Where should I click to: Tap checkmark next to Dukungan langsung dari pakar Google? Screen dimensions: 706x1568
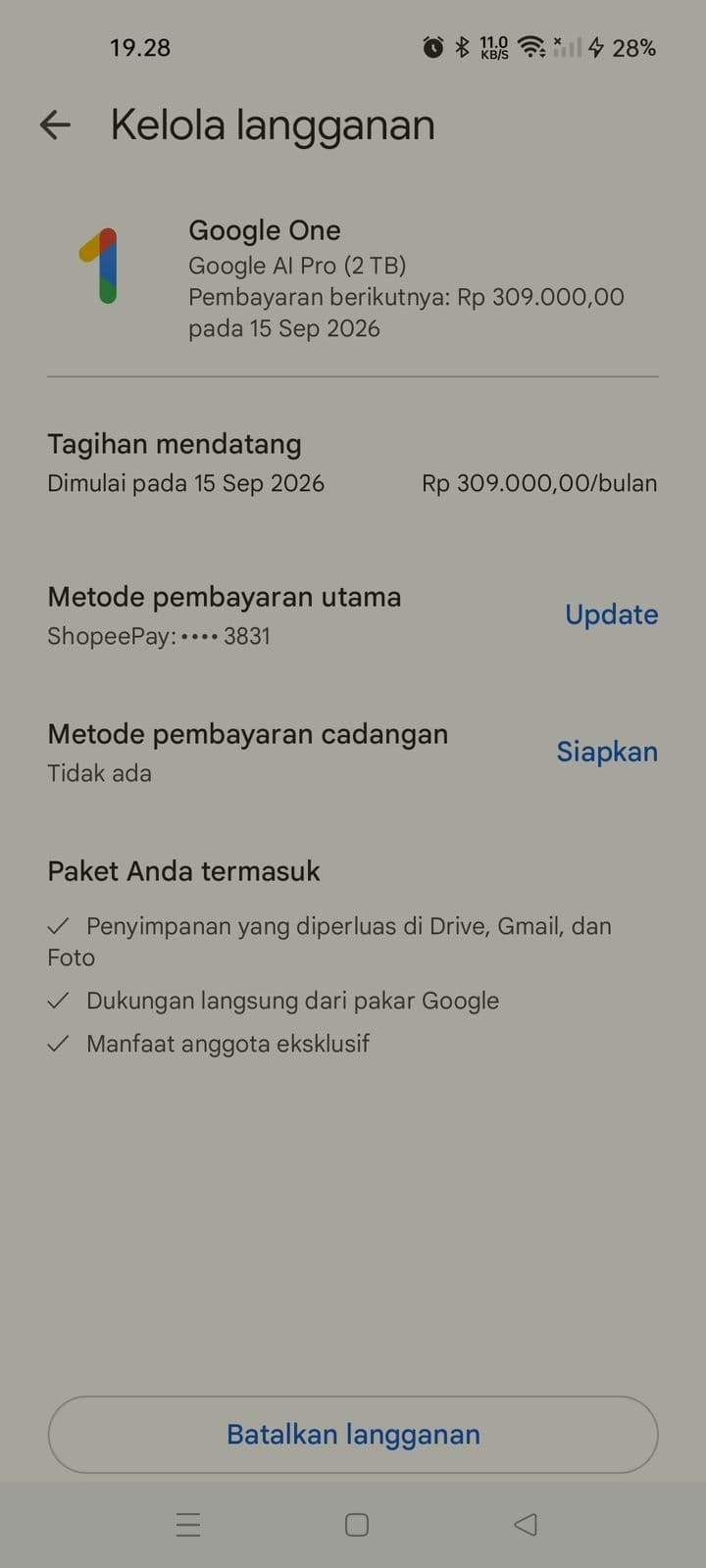click(58, 1000)
